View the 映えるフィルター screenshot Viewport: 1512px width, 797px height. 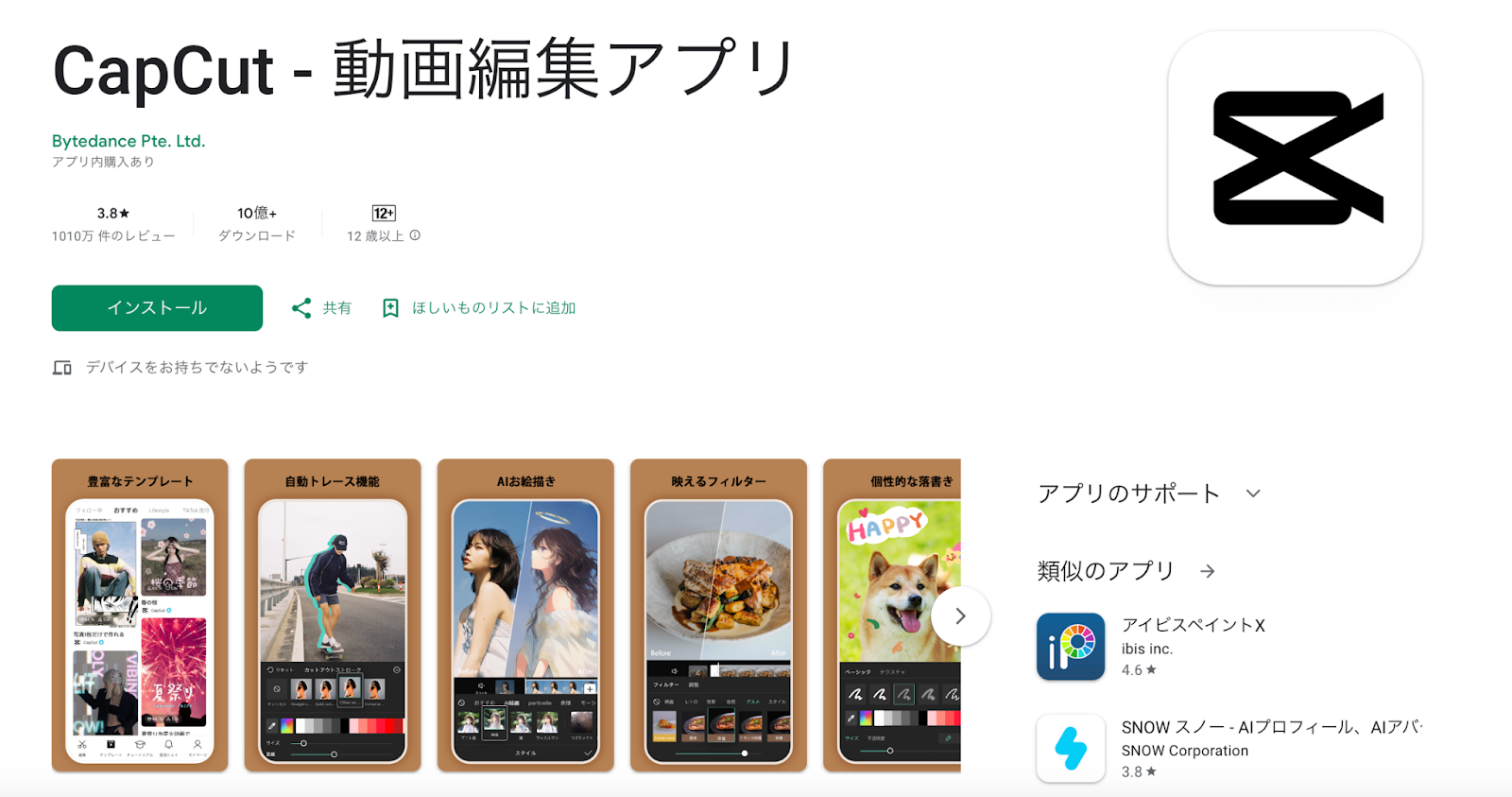pos(718,615)
